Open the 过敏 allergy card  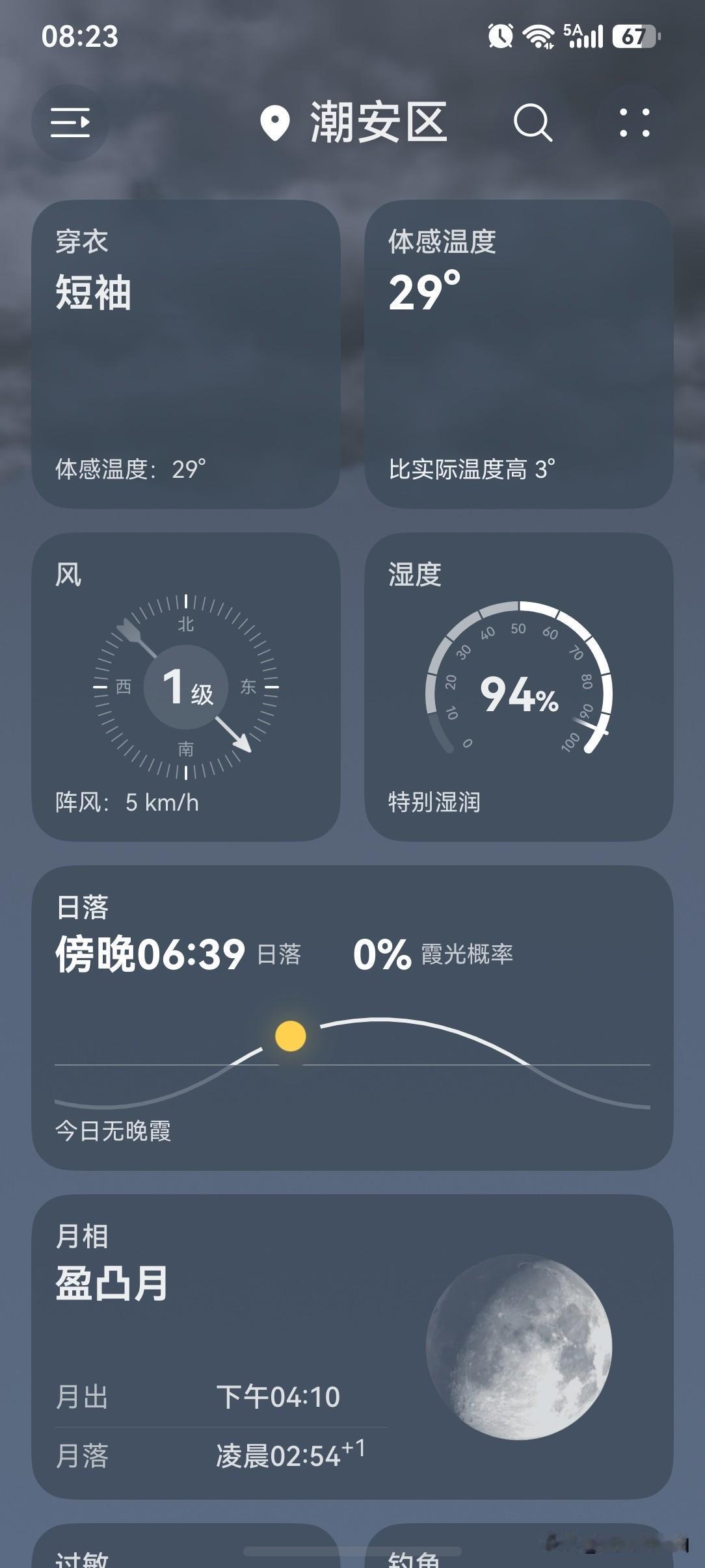point(186,1546)
